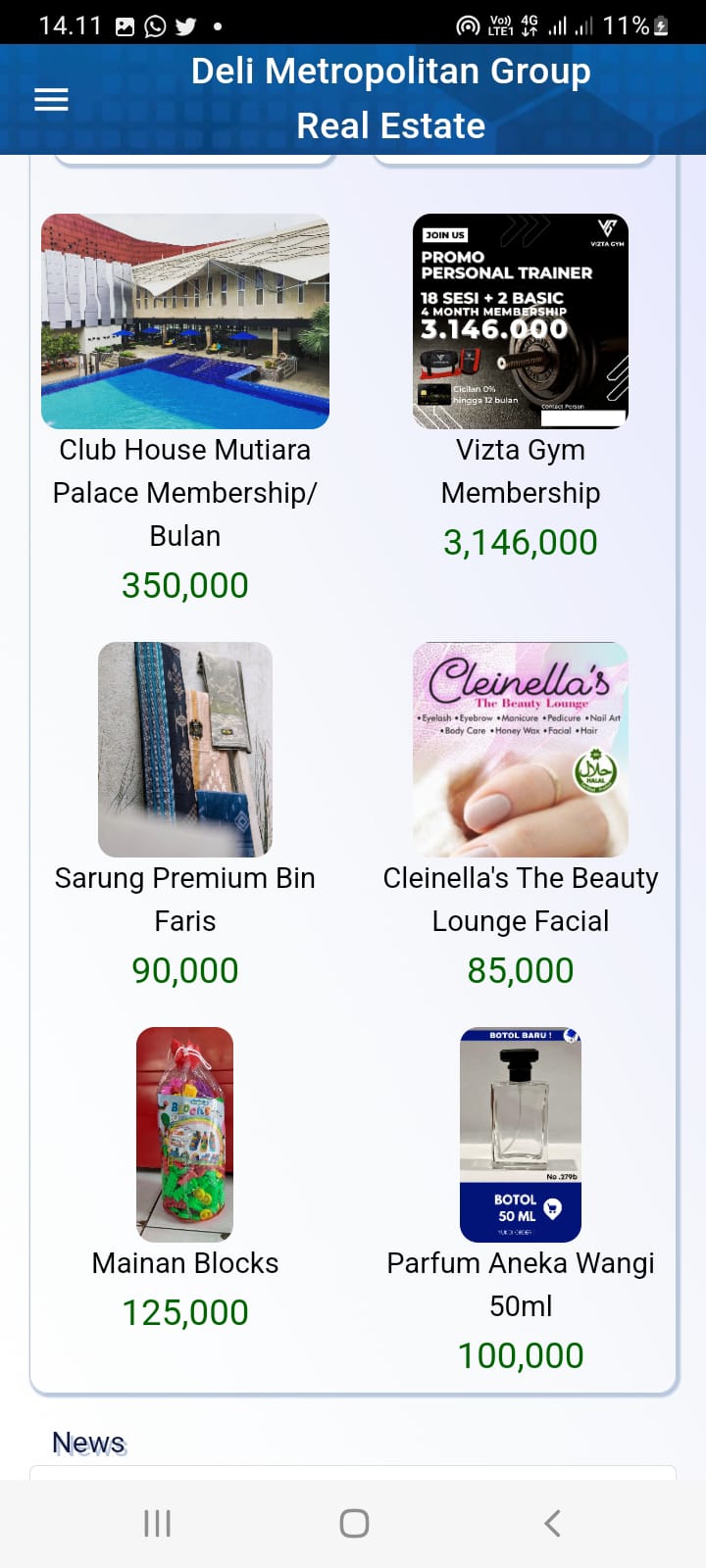View the Mainan Blocks product
This screenshot has height=1568, width=706.
(185, 1135)
